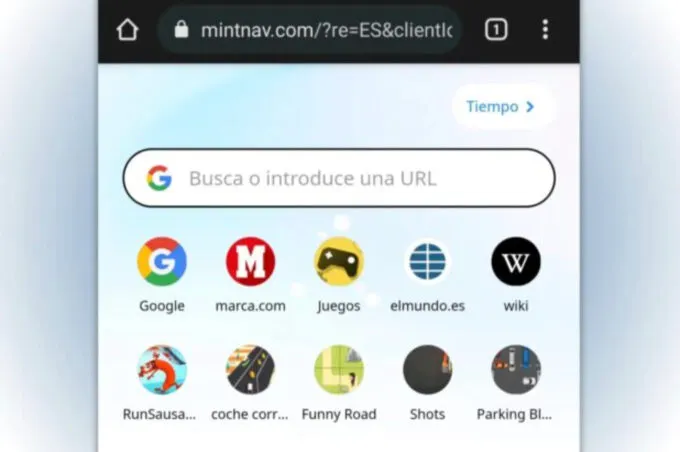
Task: Play the Funny Road game
Action: tap(339, 371)
